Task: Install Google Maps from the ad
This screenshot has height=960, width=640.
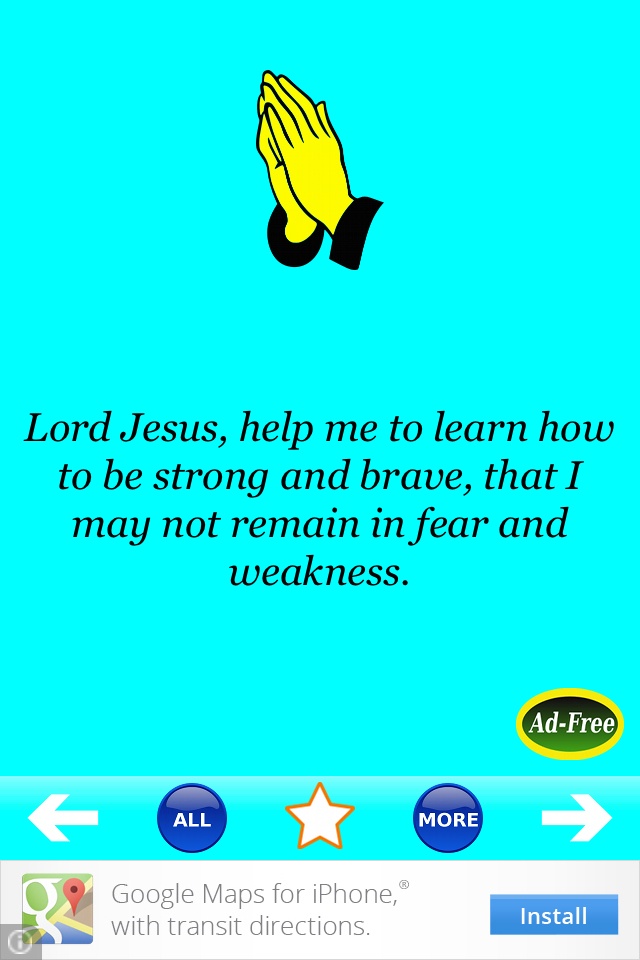Action: (553, 915)
